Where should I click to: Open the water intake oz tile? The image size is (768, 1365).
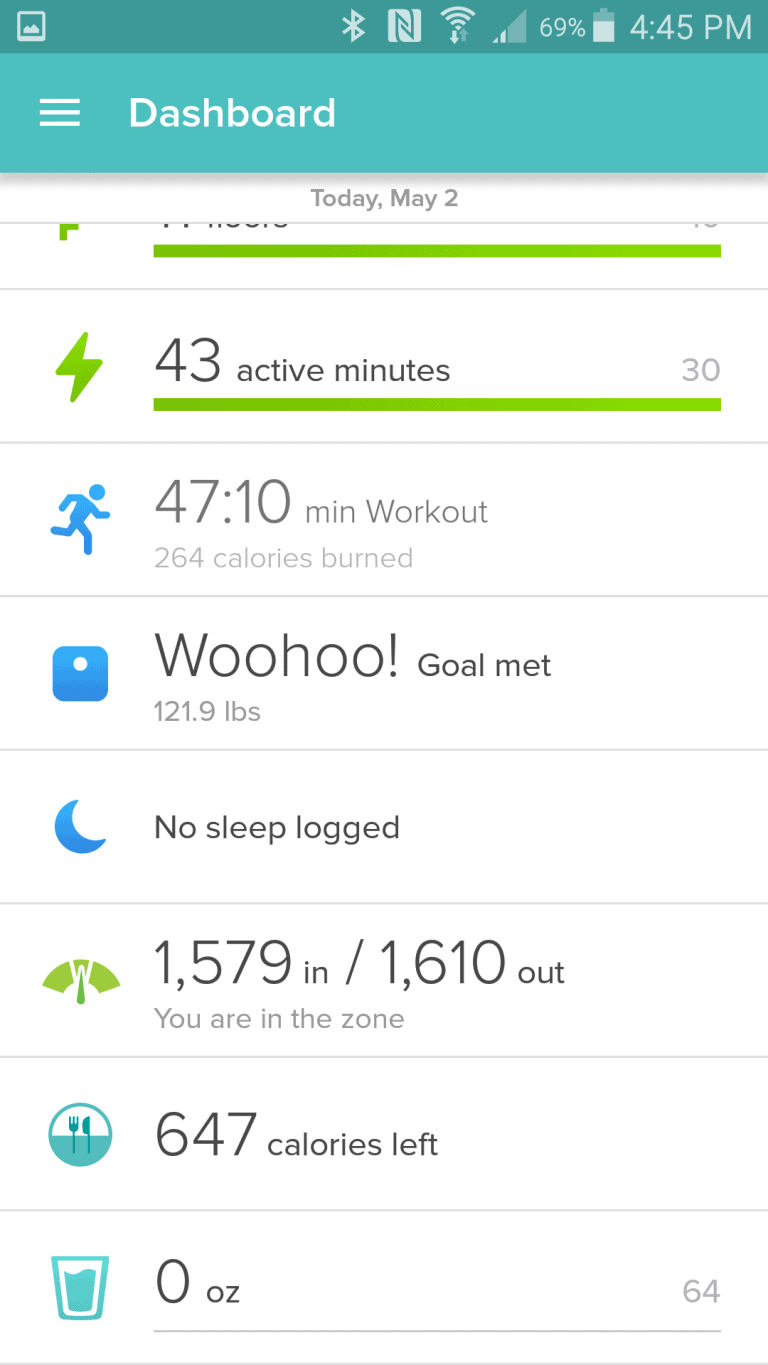click(x=384, y=1287)
